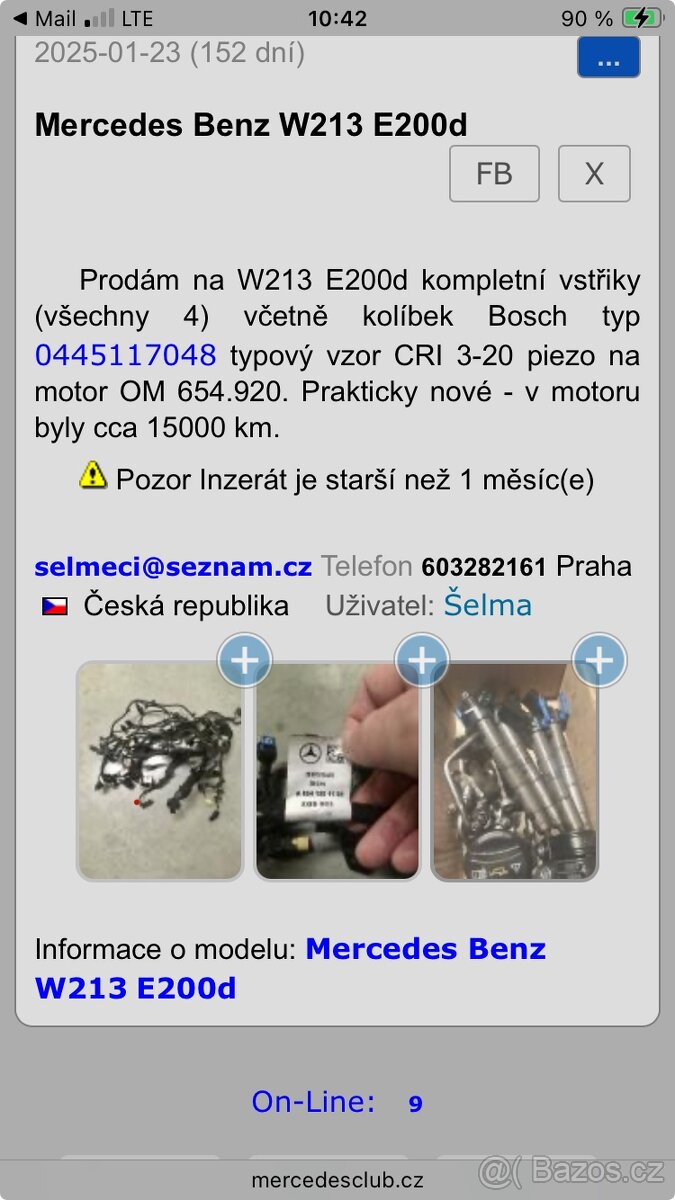
Task: Enlarge the injectors photo
Action: tap(514, 771)
